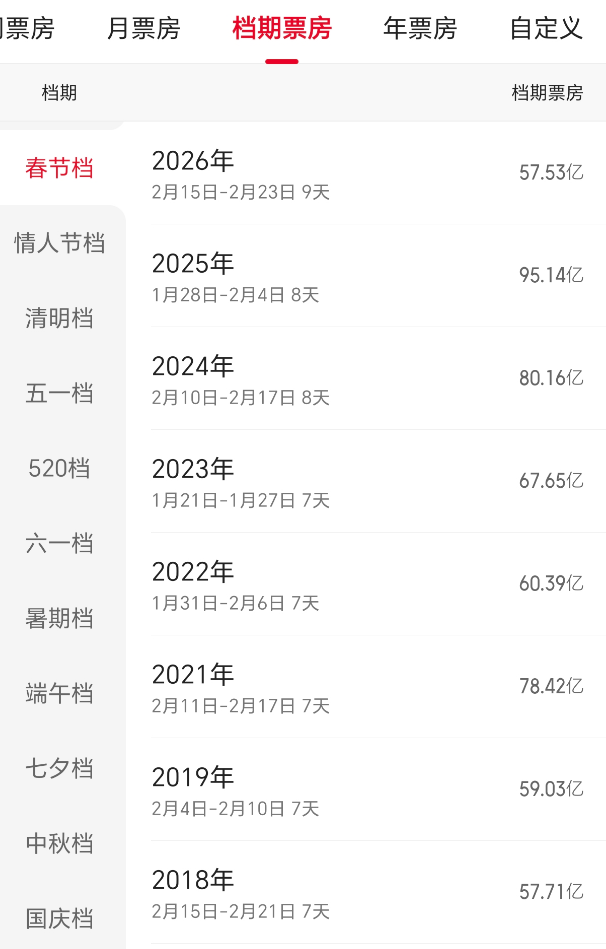The image size is (606, 949).
Task: Open the 自定义 tab
Action: pyautogui.click(x=546, y=29)
